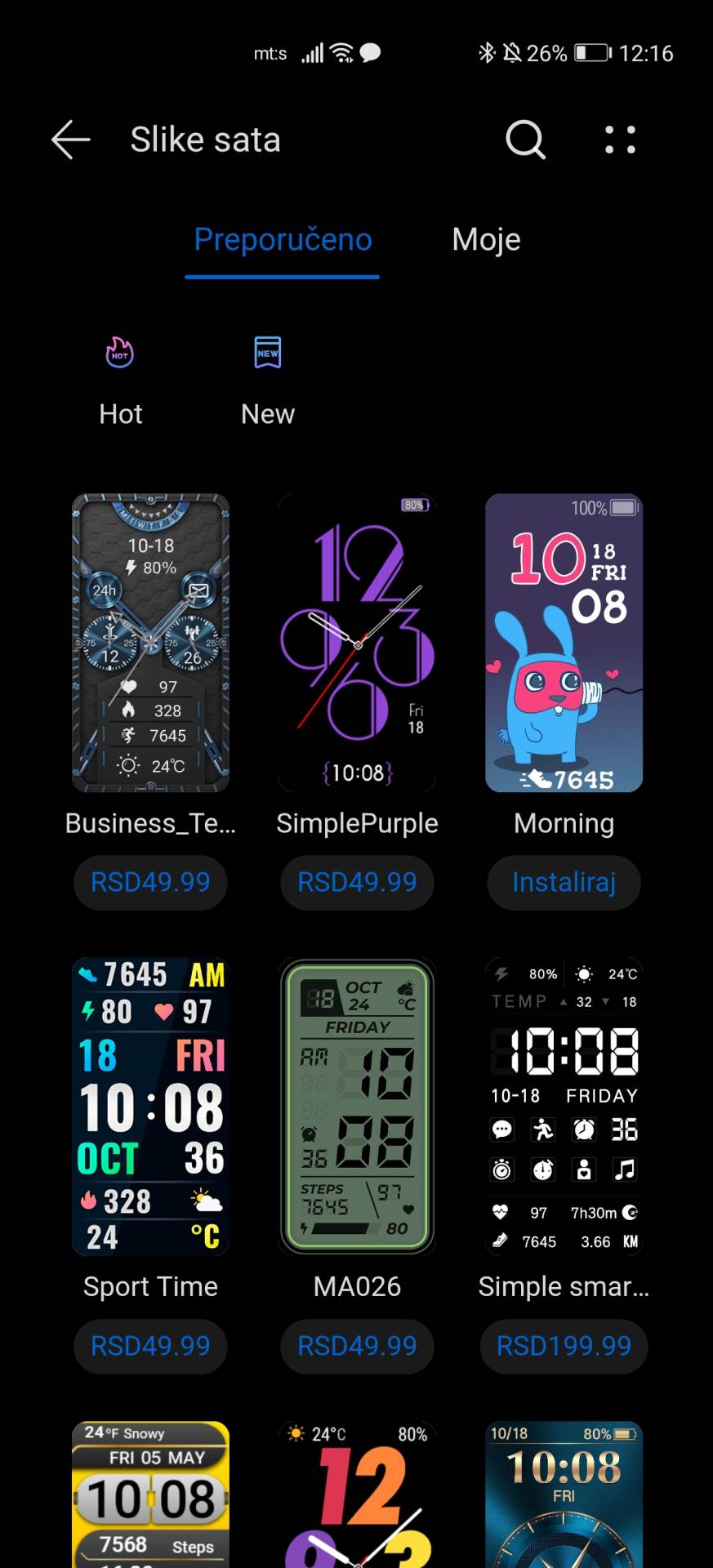
Task: View the SimplePurple watch face
Action: click(x=357, y=643)
